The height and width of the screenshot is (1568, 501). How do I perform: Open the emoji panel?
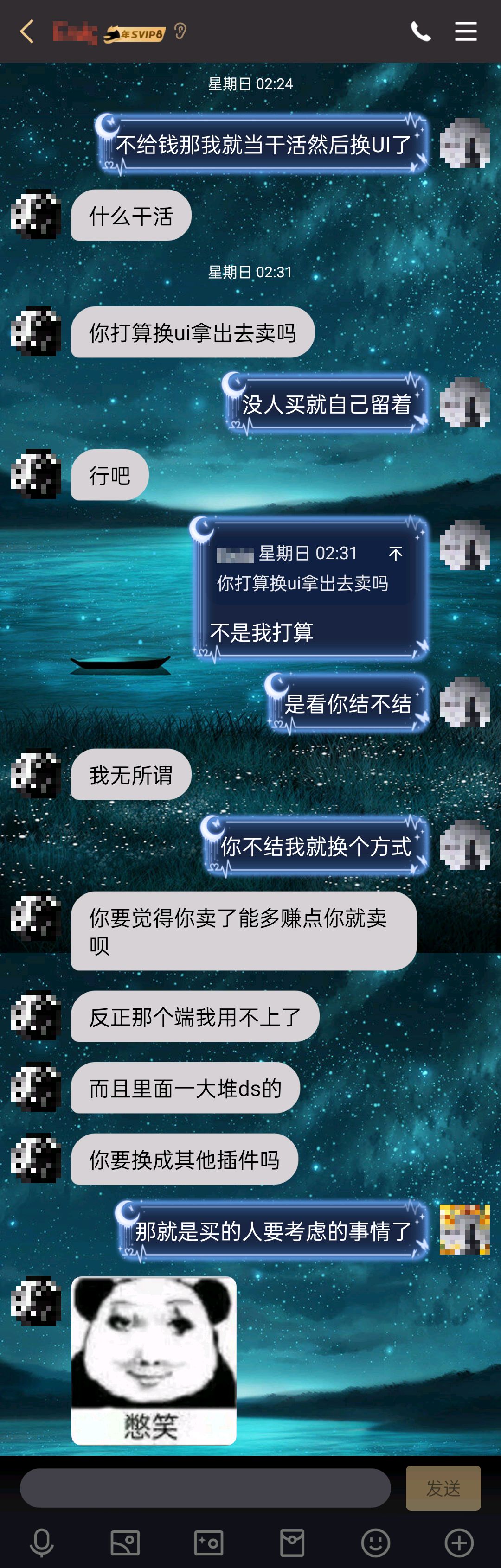pos(375,1543)
